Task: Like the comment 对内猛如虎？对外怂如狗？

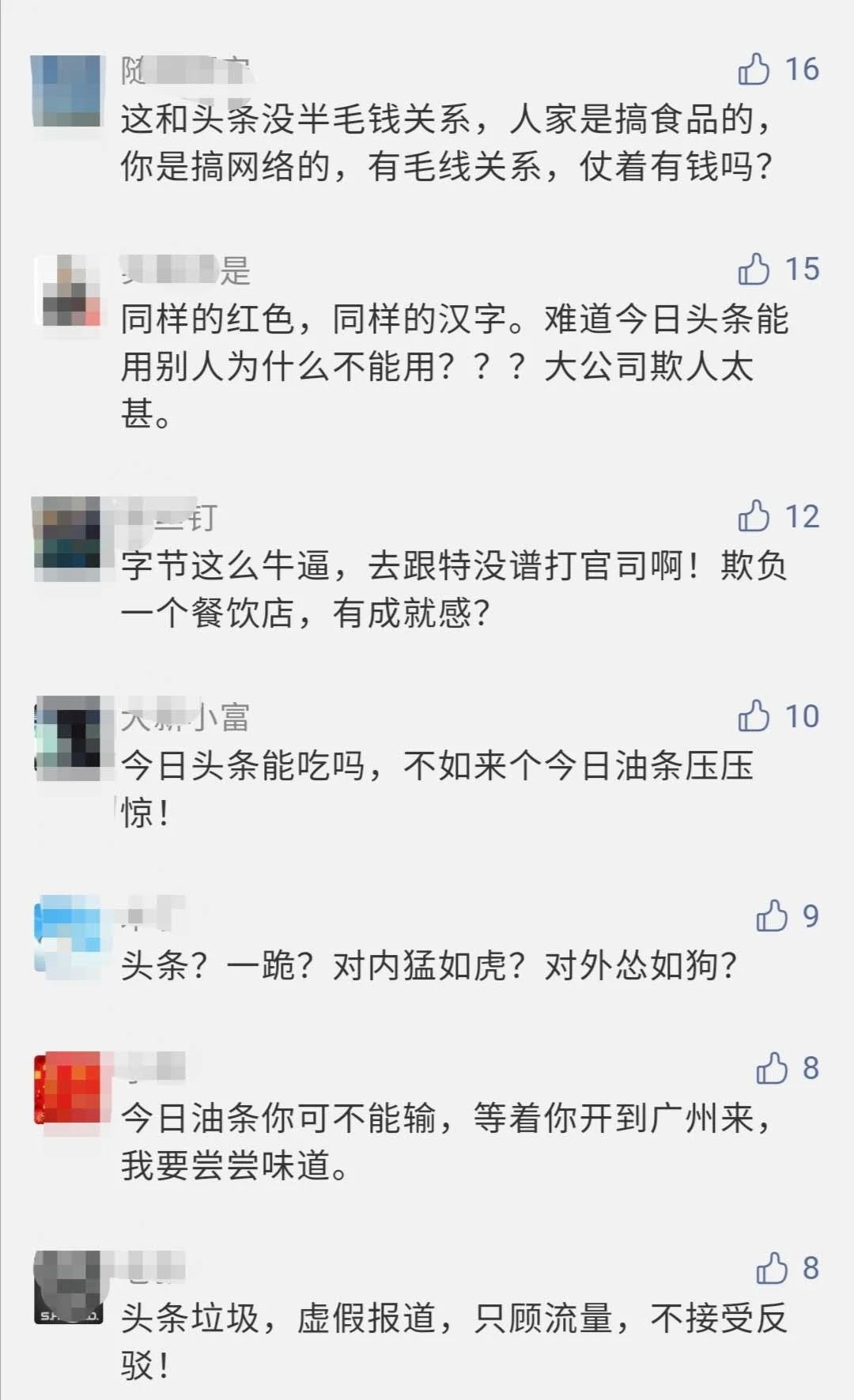Action: point(772,916)
